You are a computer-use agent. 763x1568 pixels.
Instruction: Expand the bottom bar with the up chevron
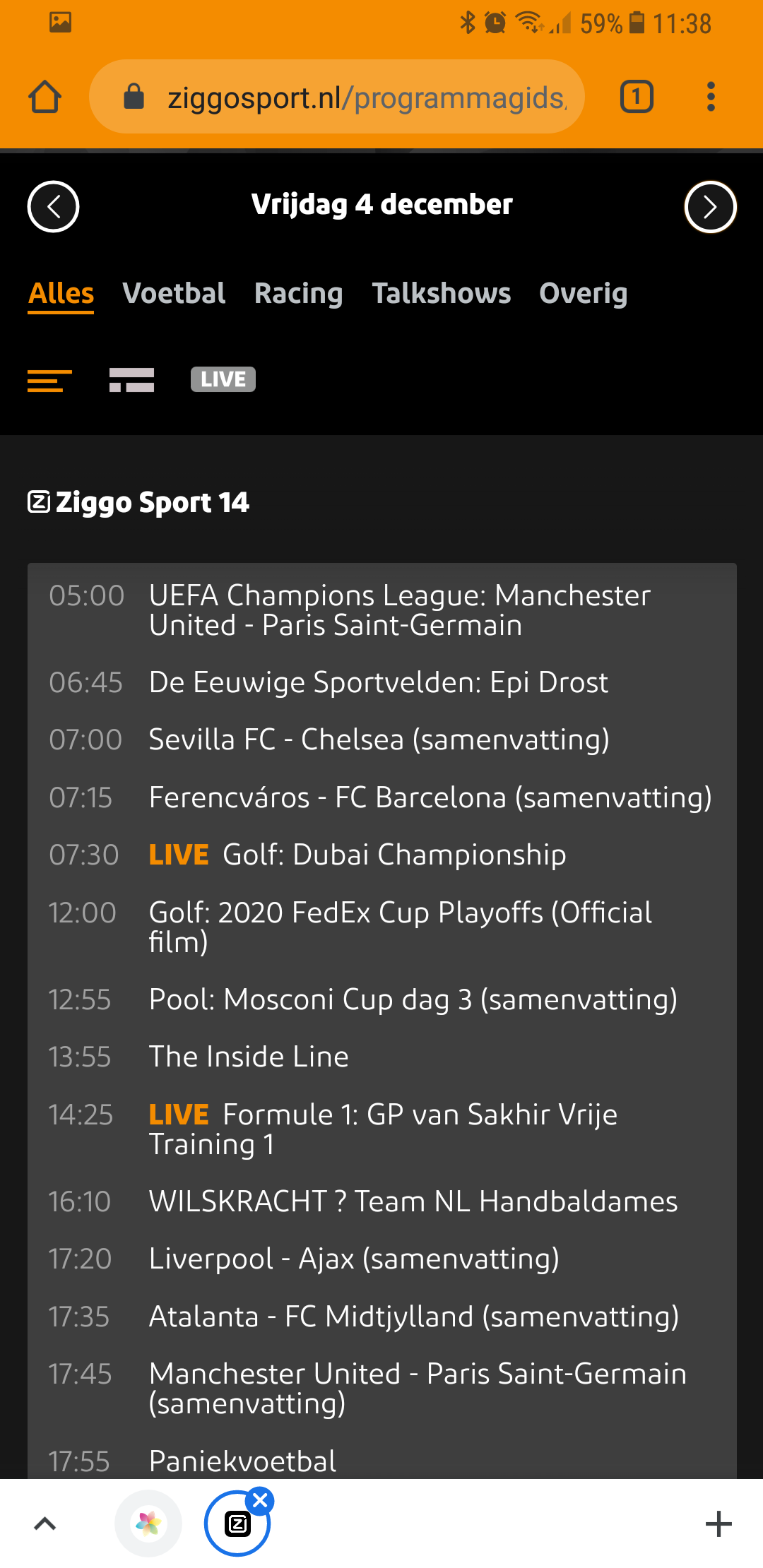point(45,1524)
